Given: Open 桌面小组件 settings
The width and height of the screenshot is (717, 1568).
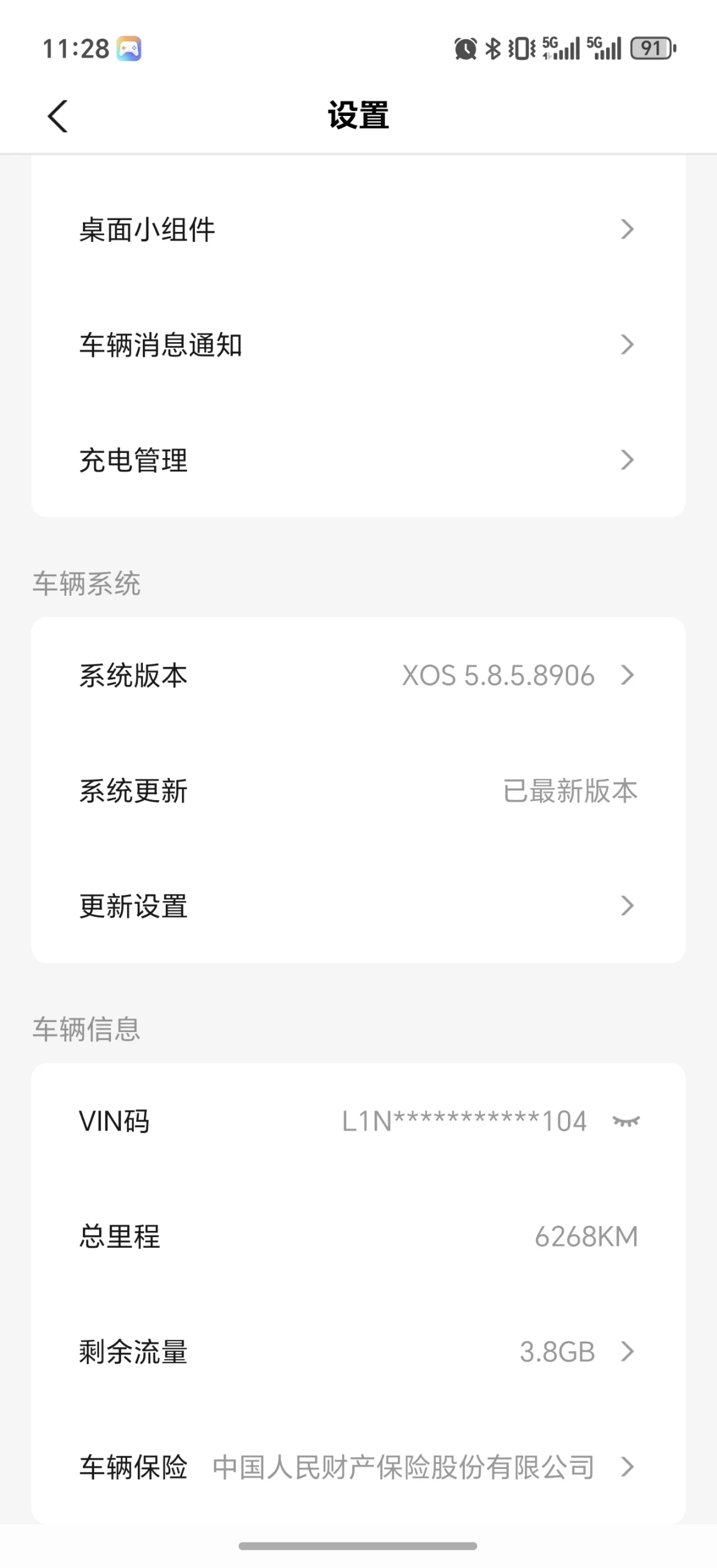Looking at the screenshot, I should point(358,229).
